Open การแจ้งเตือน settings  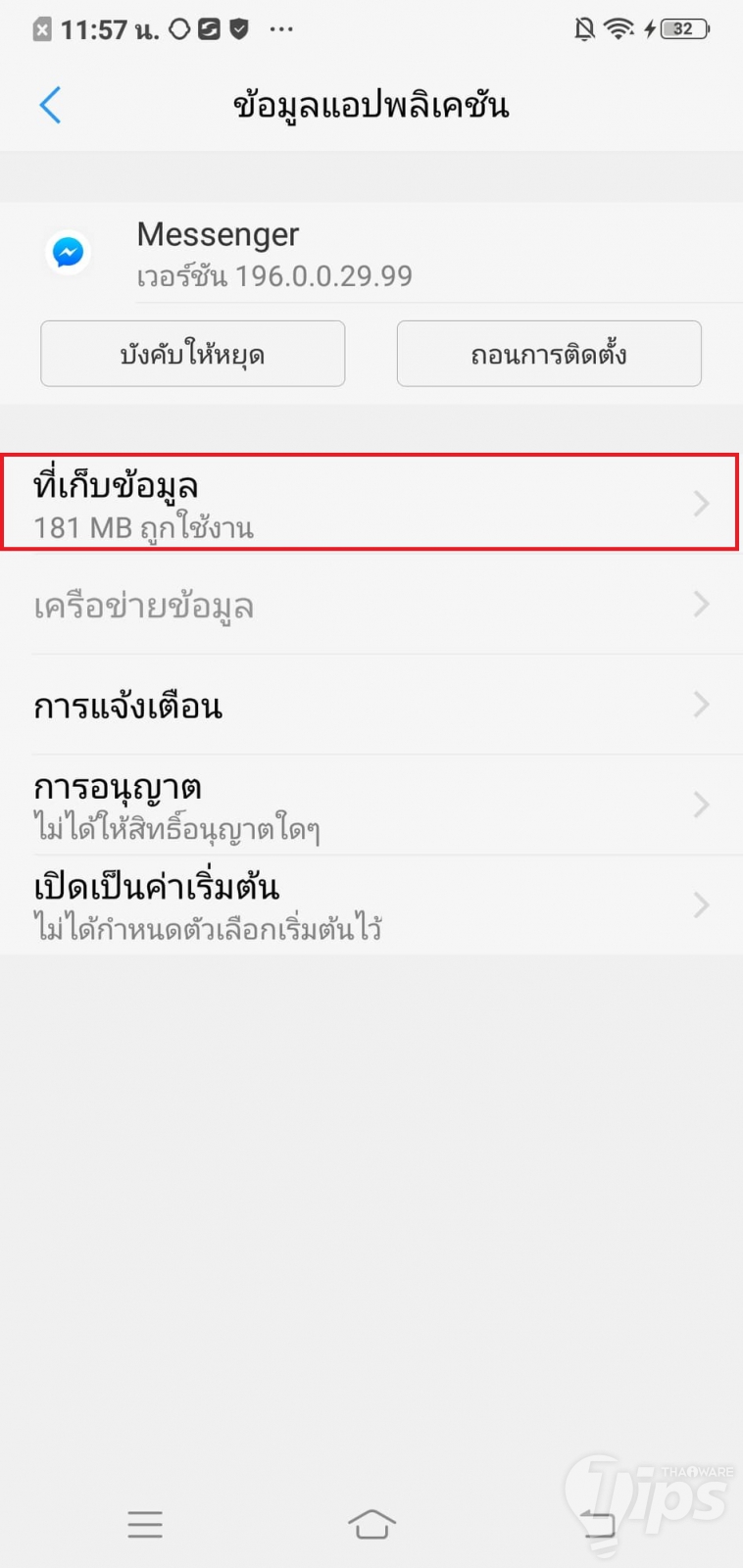click(371, 706)
